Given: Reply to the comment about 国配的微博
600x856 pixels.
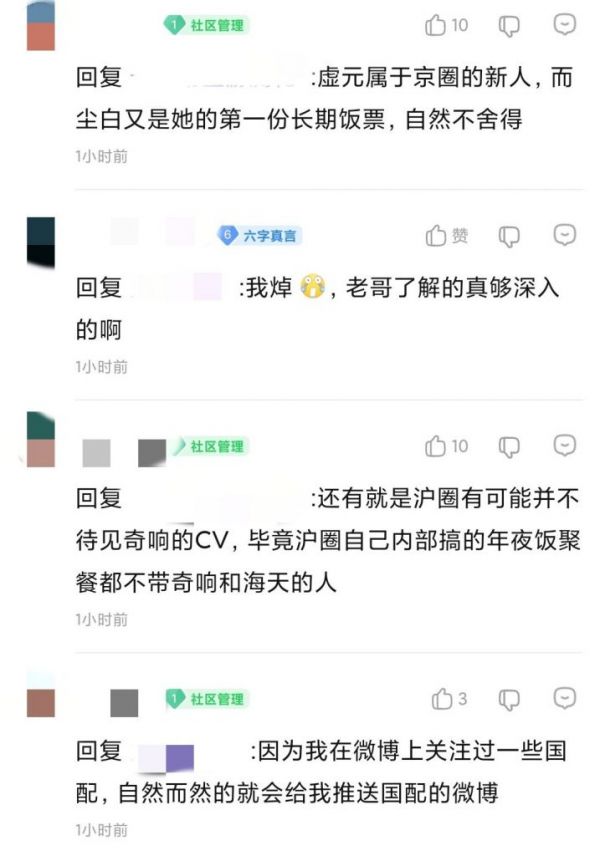Looking at the screenshot, I should coord(565,698).
